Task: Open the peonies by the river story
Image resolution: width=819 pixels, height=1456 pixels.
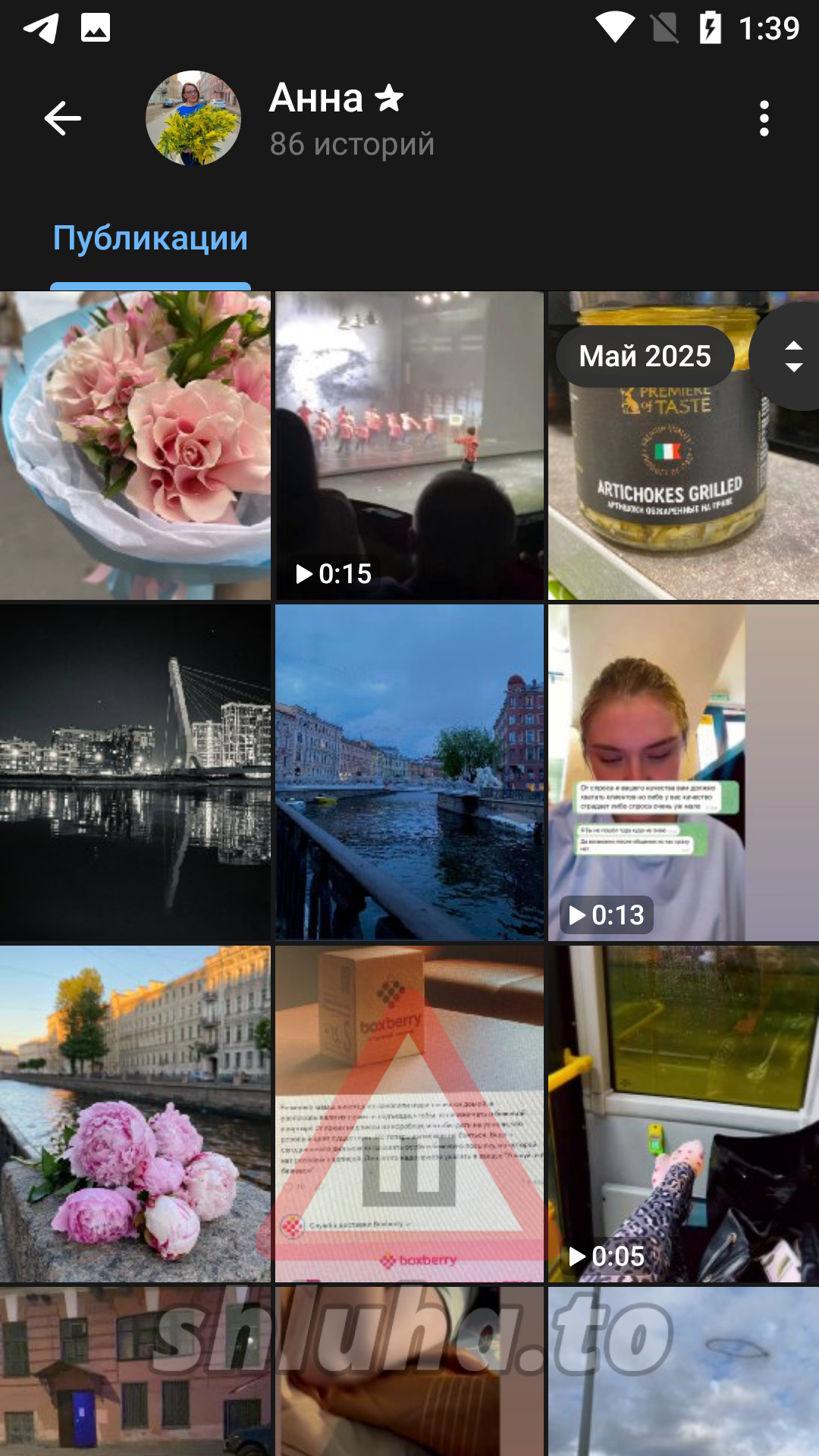Action: [135, 1113]
